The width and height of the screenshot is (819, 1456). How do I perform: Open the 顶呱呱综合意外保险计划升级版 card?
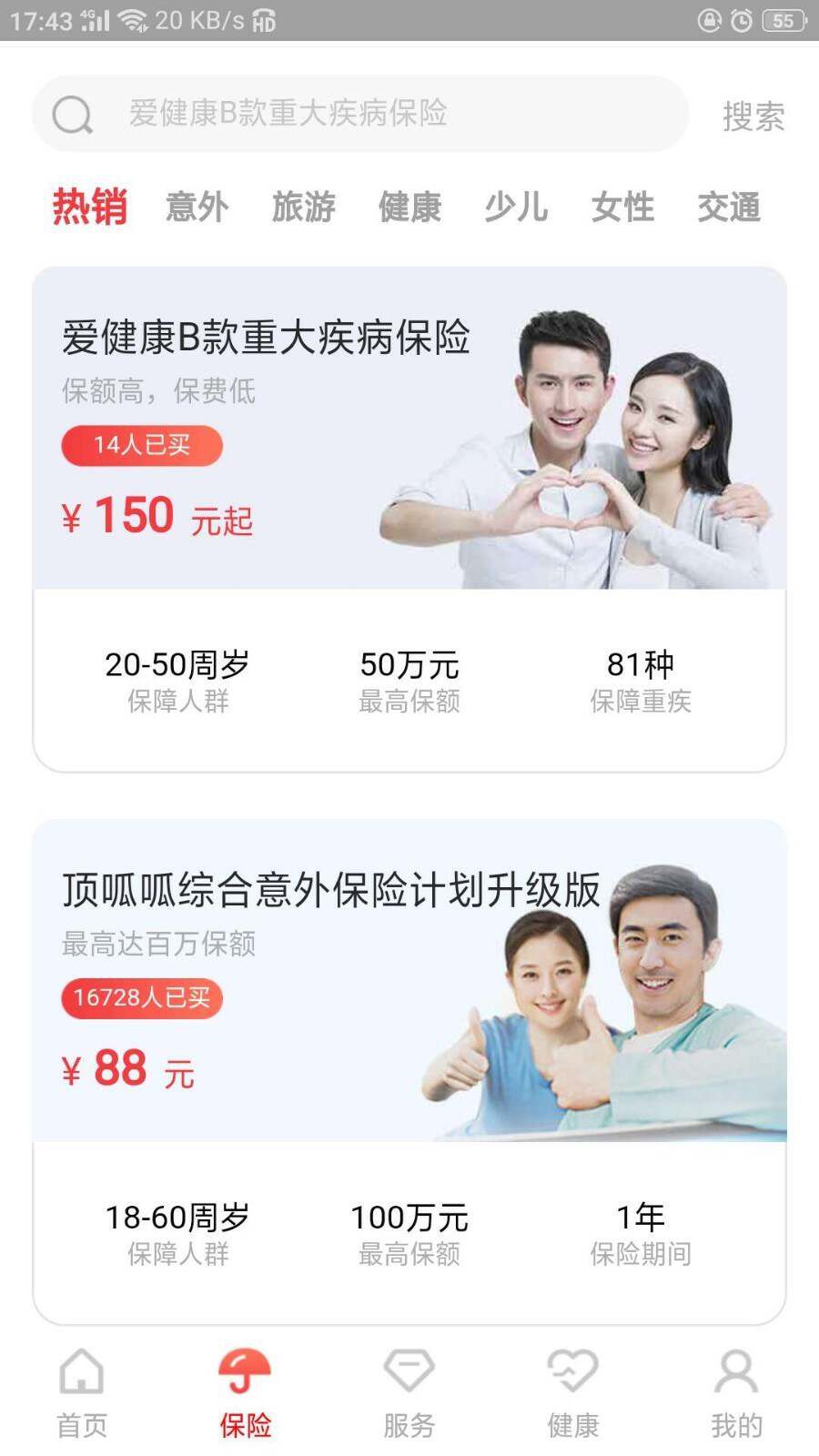click(x=409, y=1071)
